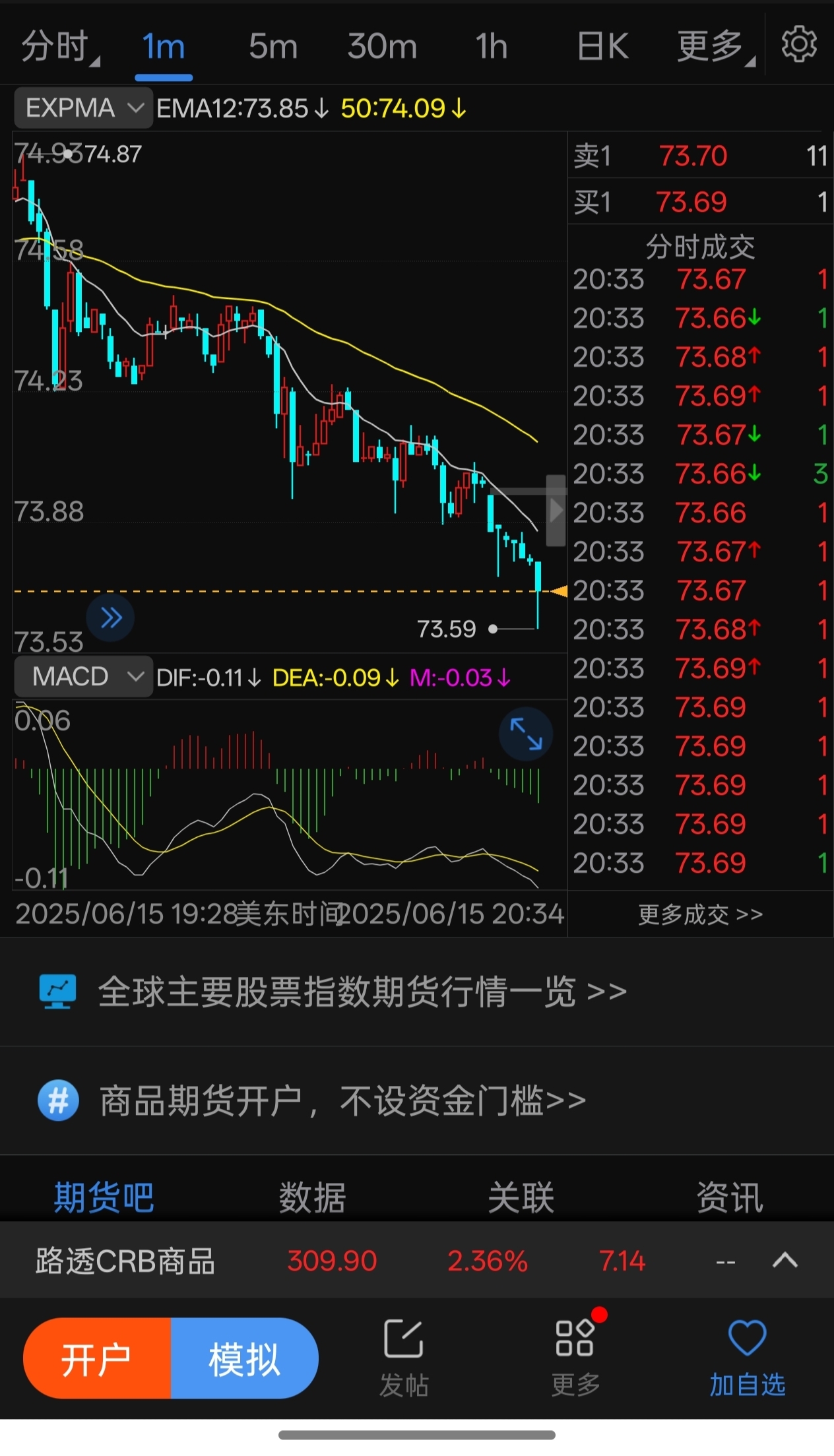834x1456 pixels.
Task: Switch to the 5m chart interval
Action: 273,47
